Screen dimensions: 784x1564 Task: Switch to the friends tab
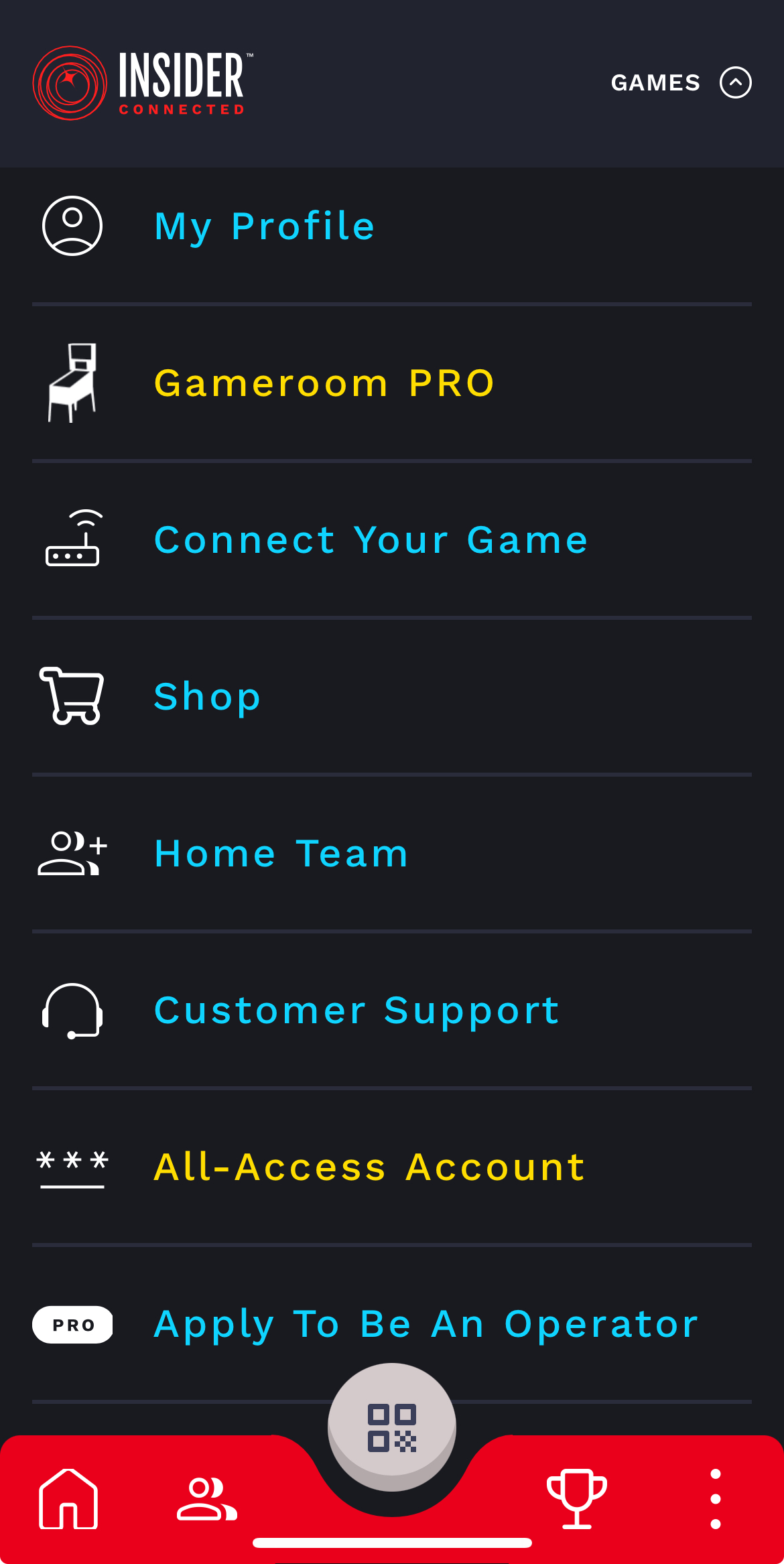(206, 1499)
